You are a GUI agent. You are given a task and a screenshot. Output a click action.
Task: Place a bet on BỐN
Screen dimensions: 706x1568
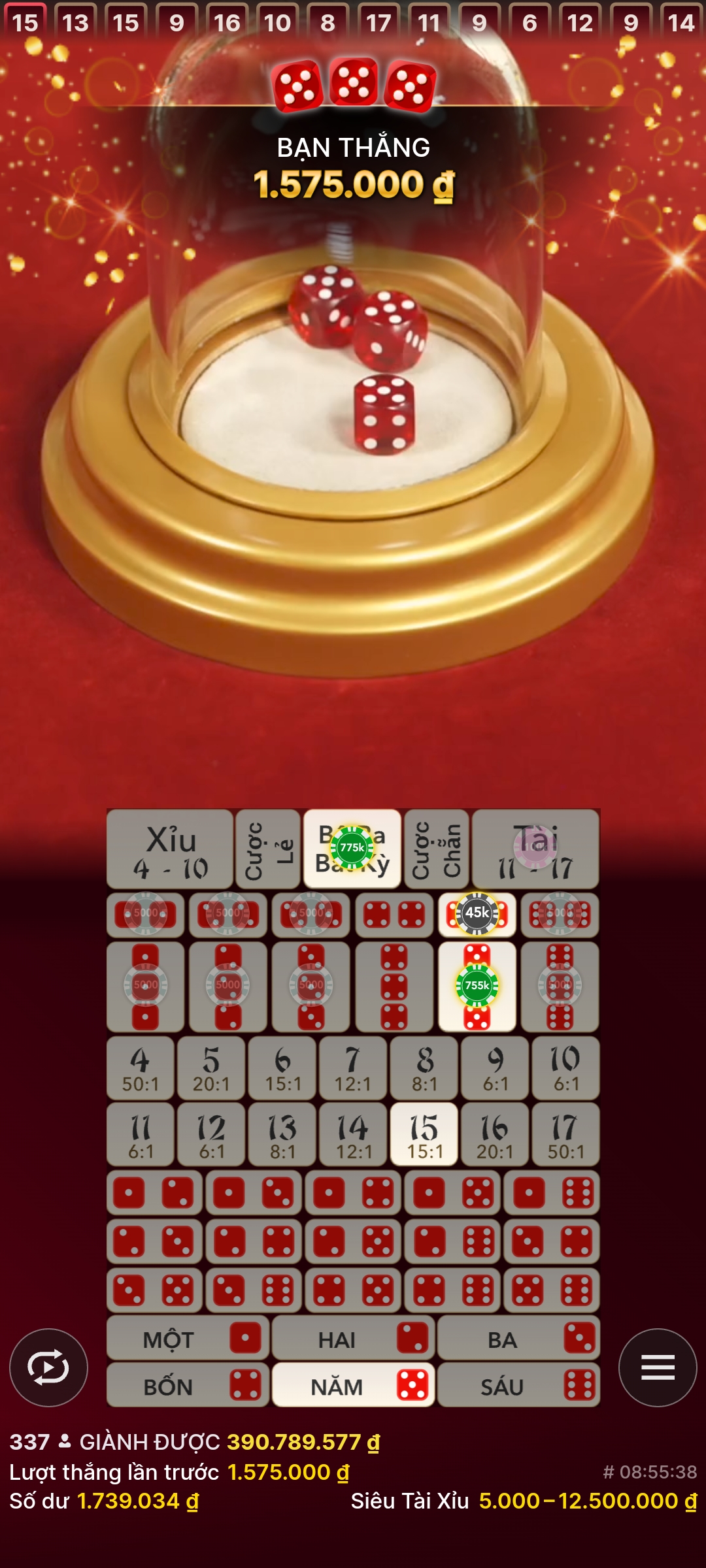pos(188,1386)
